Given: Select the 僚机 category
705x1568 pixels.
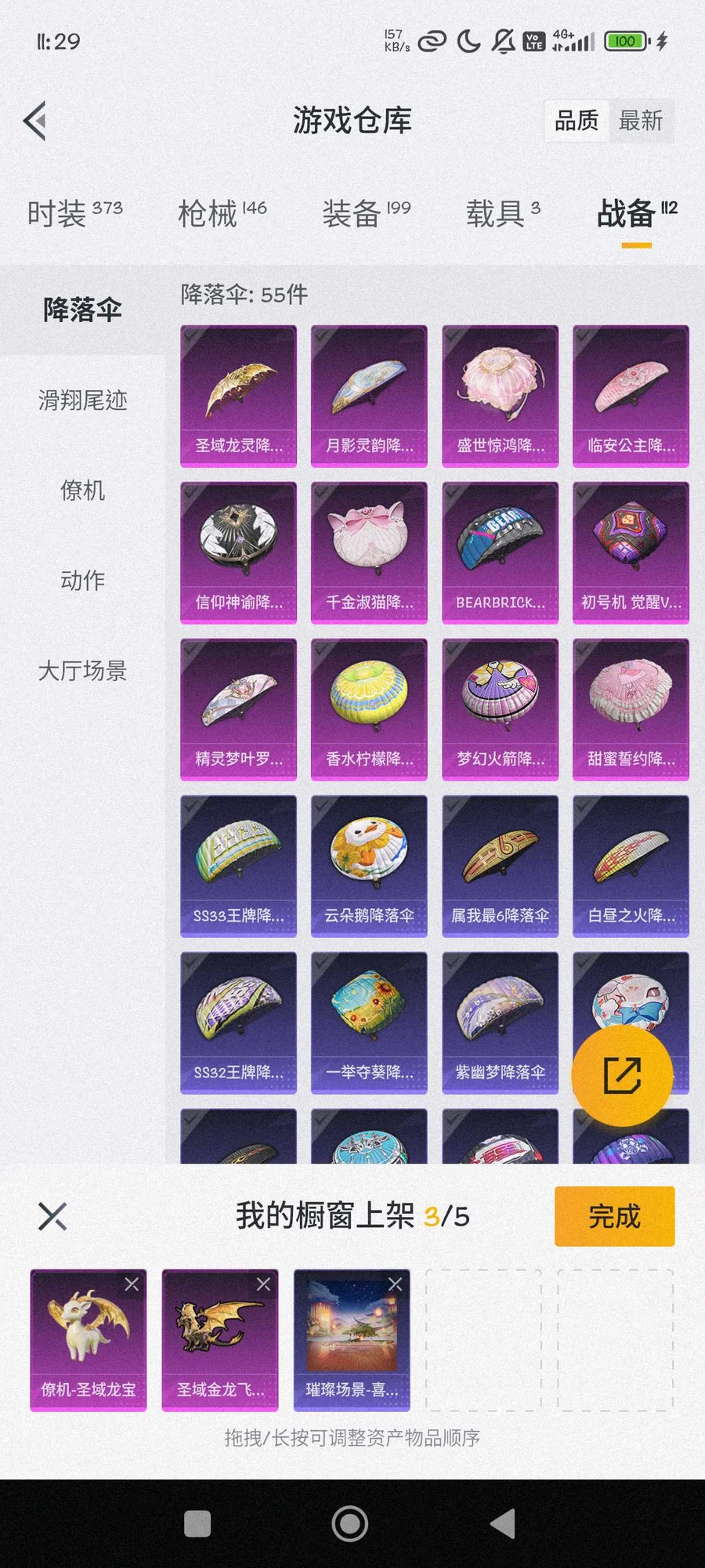Looking at the screenshot, I should (x=82, y=491).
